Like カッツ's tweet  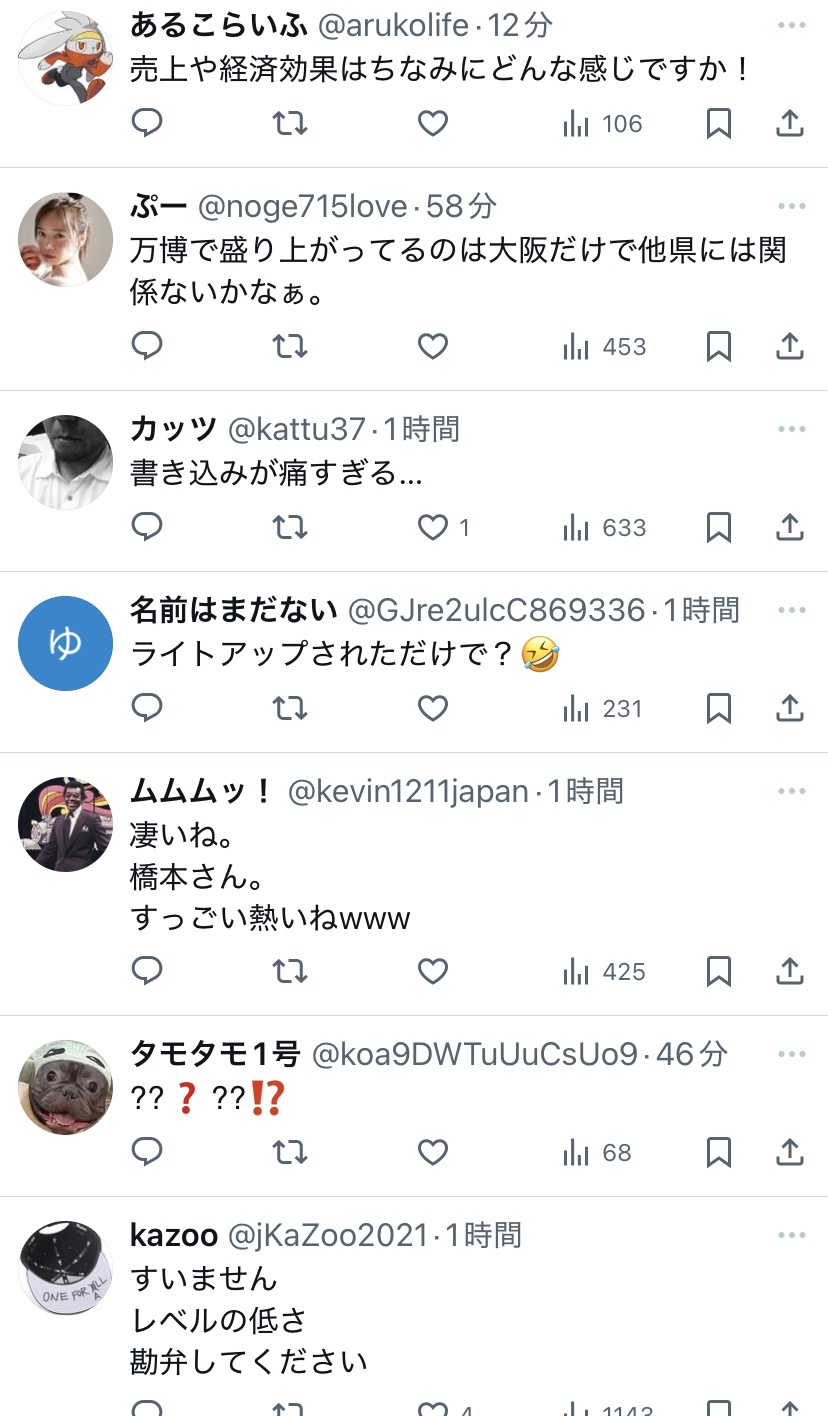(433, 528)
